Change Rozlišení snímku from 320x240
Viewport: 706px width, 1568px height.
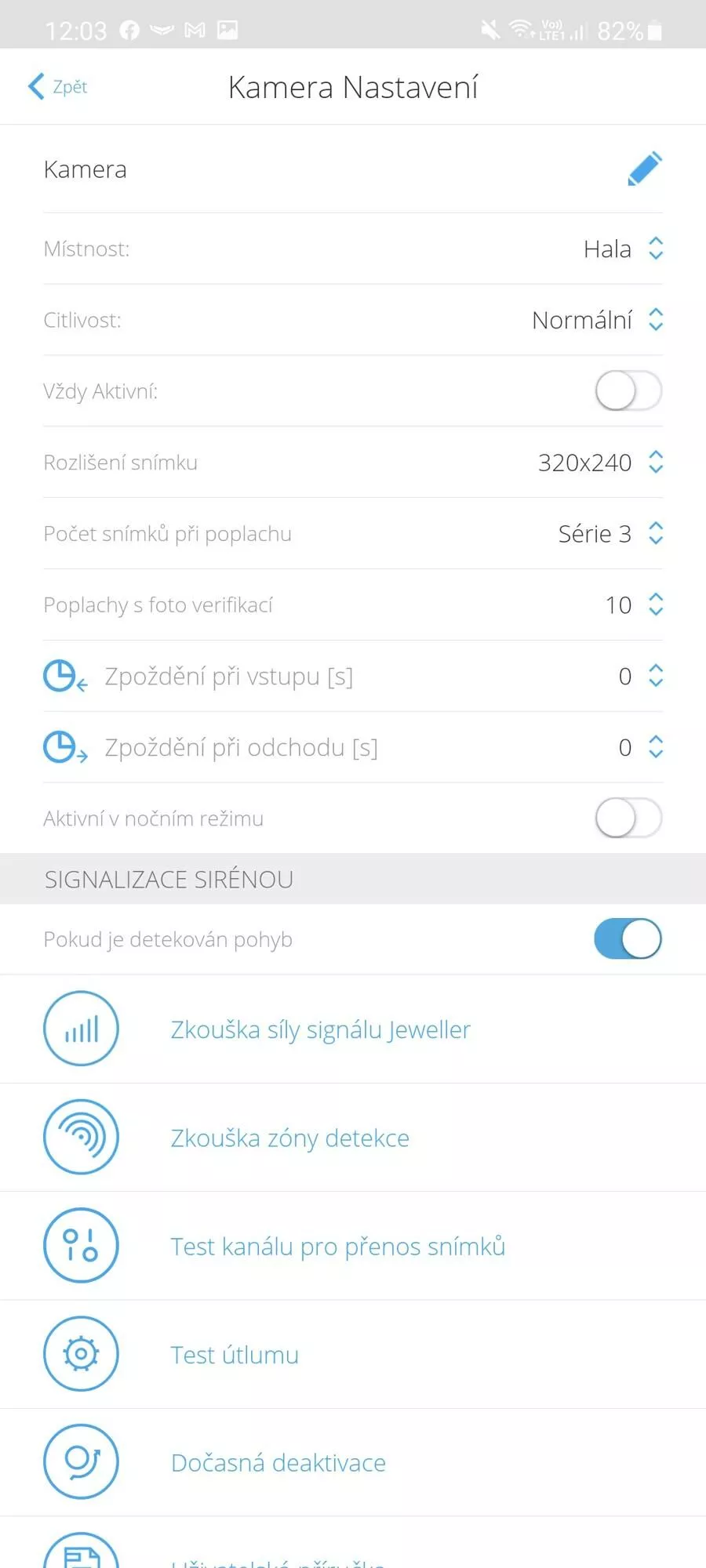(601, 463)
